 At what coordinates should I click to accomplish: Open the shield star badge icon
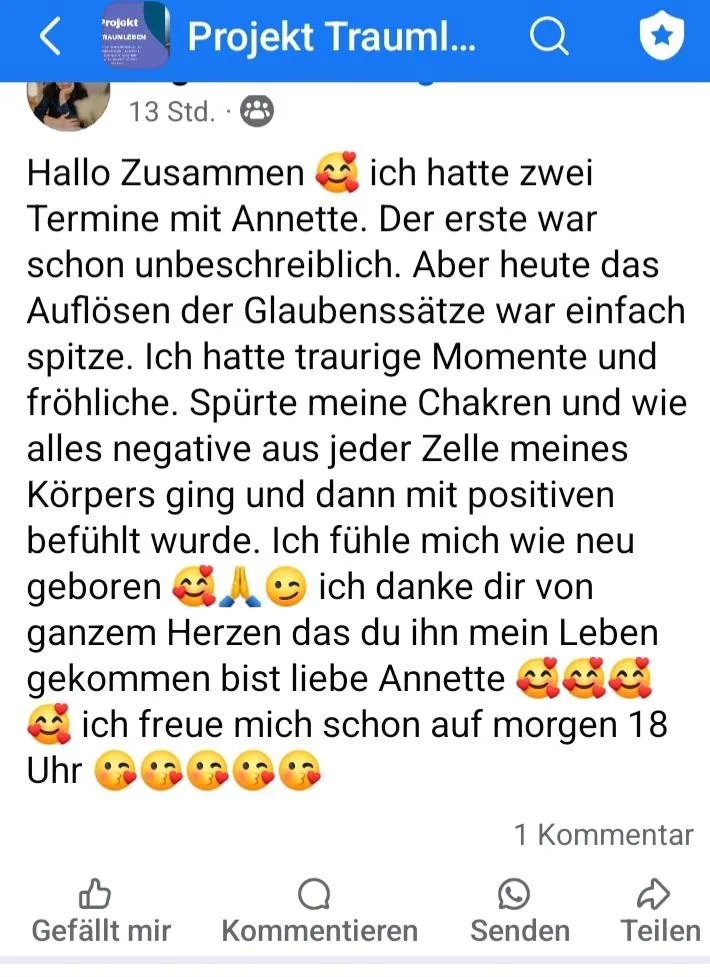coord(661,37)
